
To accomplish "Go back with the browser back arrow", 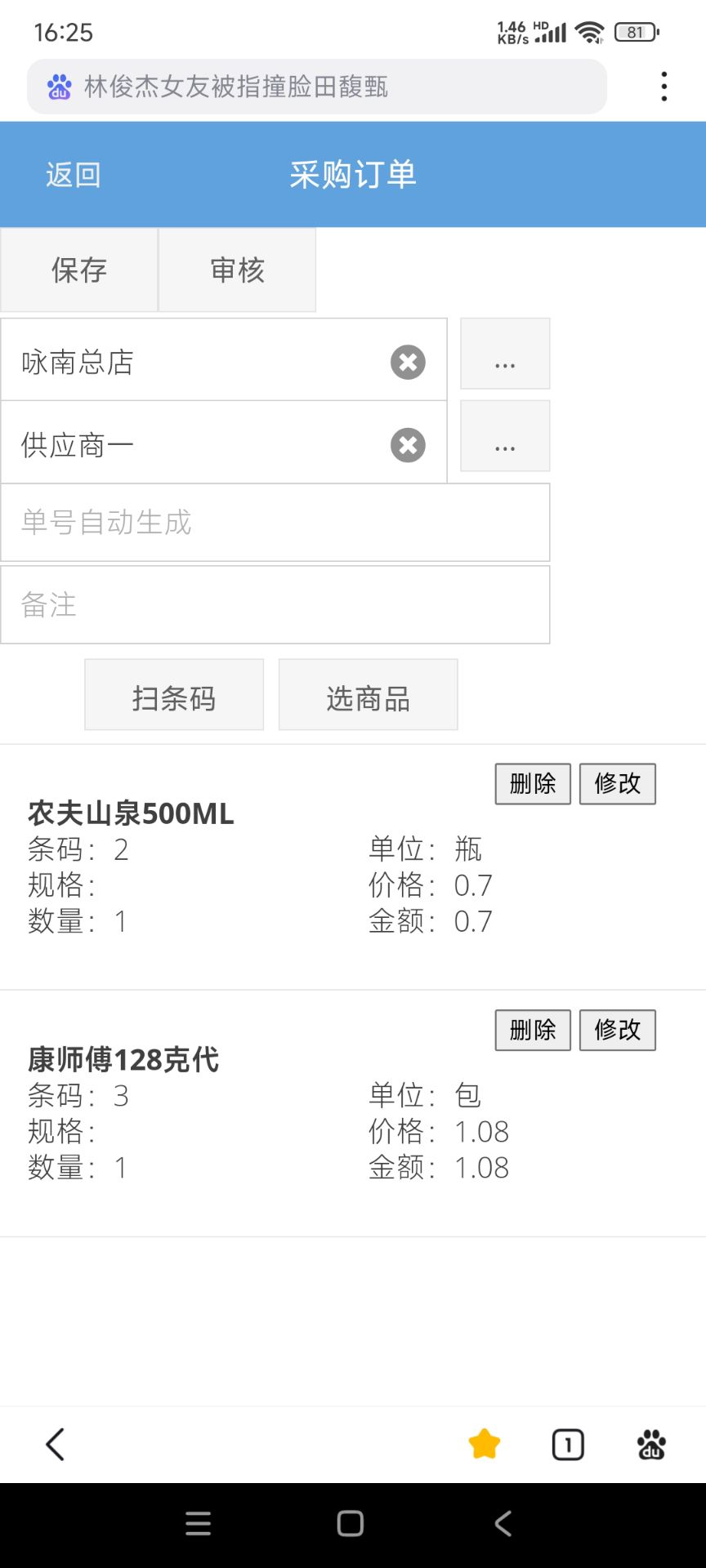I will (x=55, y=1445).
